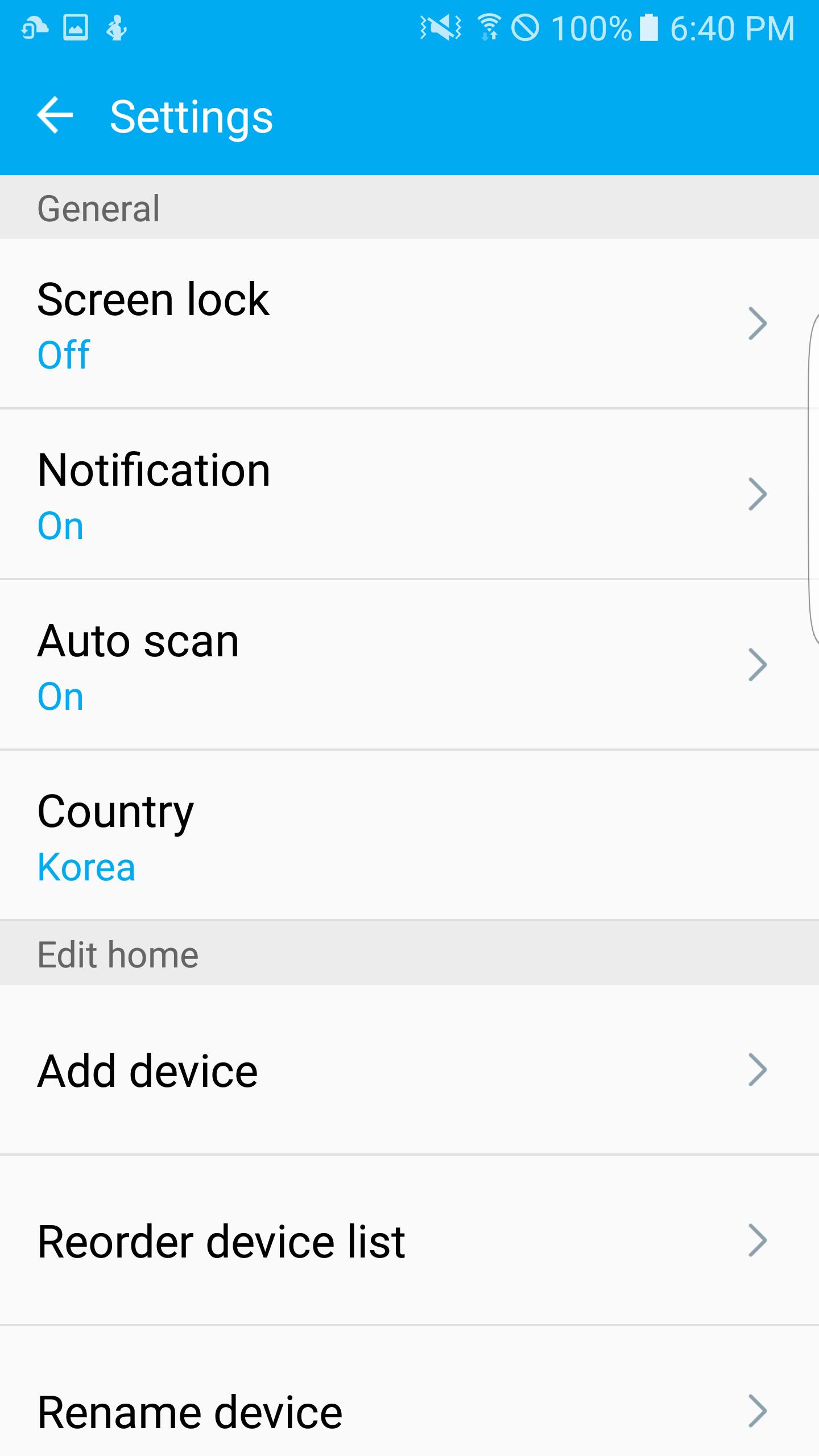Tap the person-shaped notification icon

(x=117, y=27)
